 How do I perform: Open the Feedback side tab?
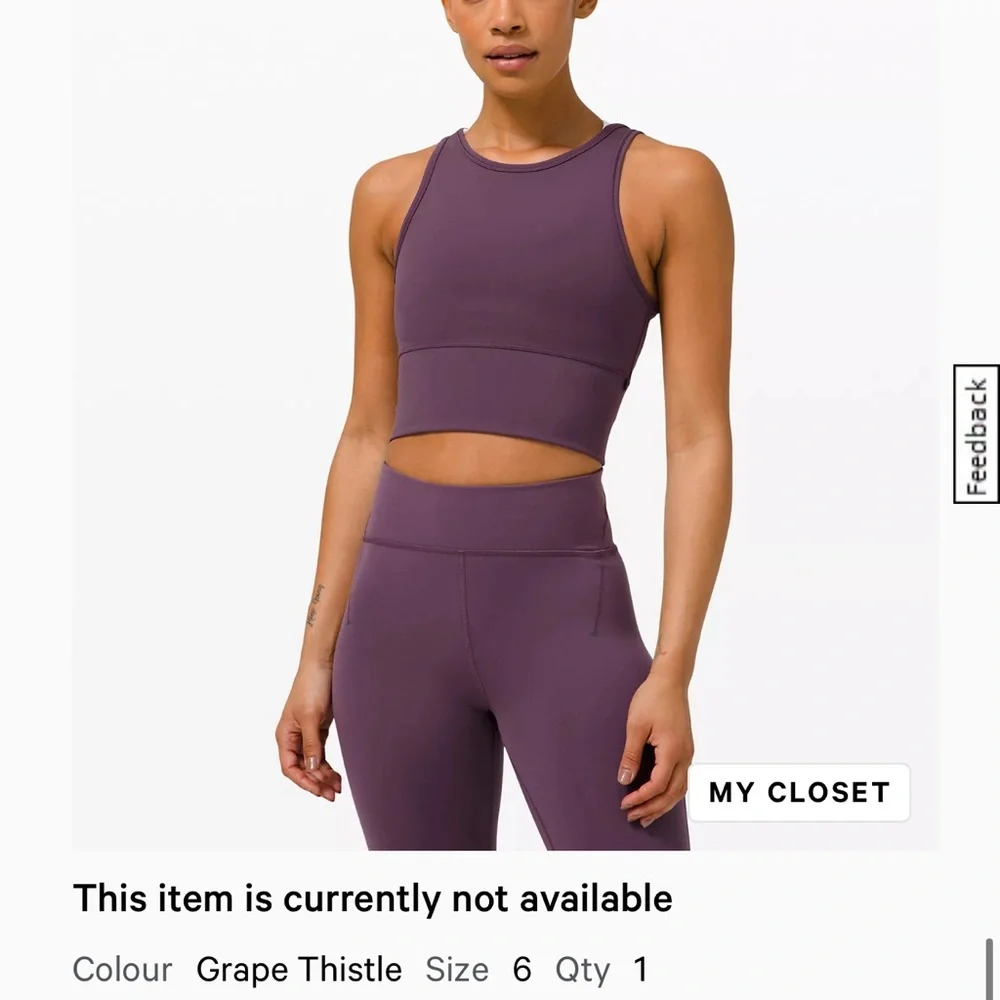pos(976,434)
